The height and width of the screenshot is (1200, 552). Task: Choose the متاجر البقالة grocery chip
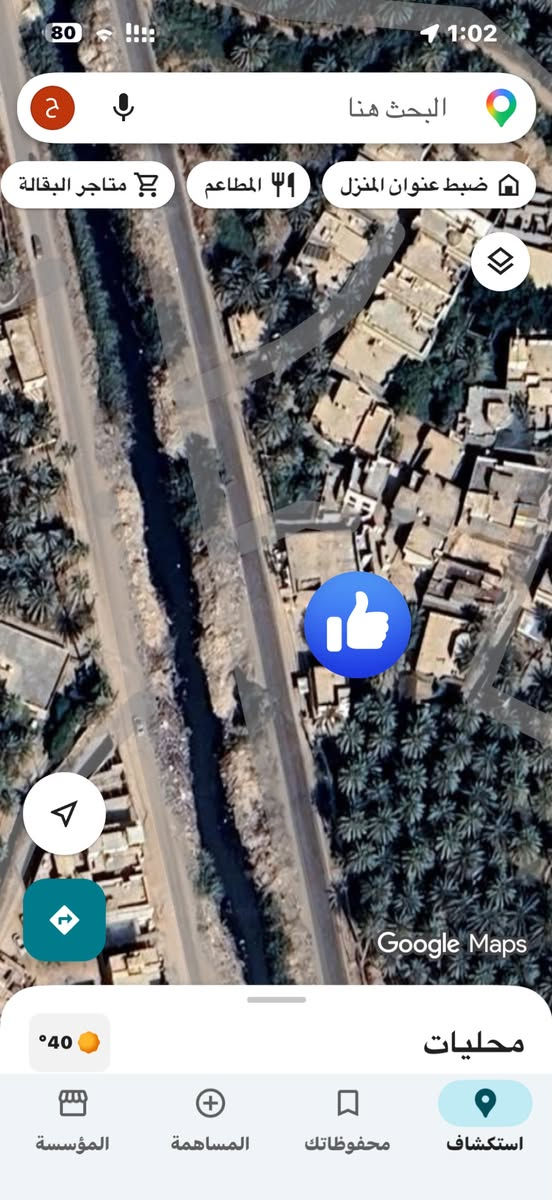pos(88,185)
